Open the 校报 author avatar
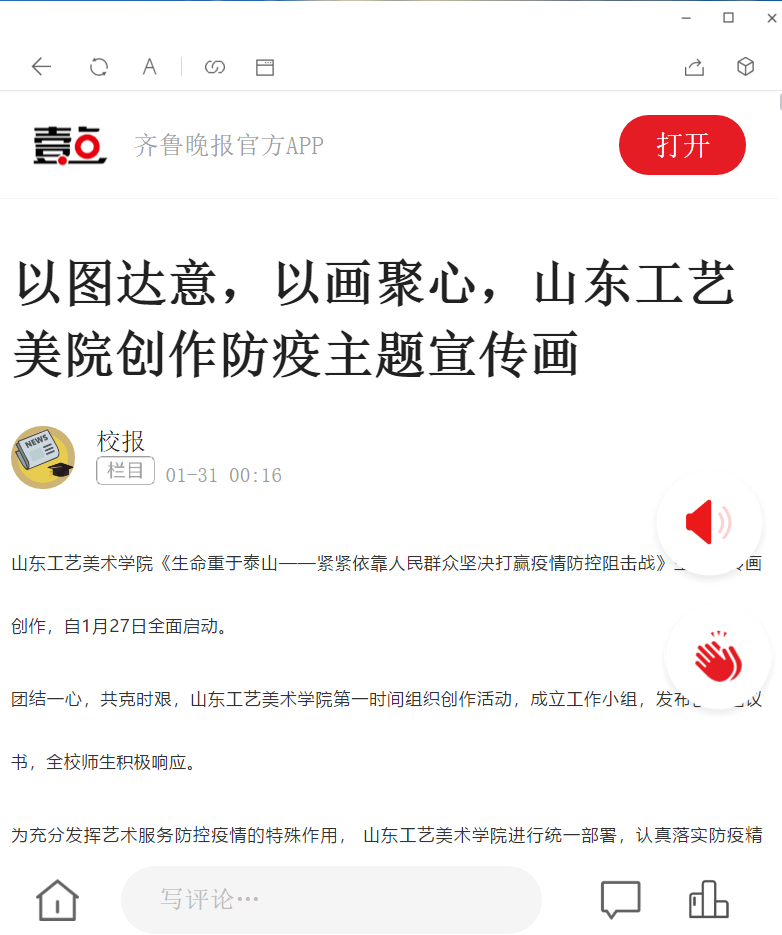Image resolution: width=782 pixels, height=935 pixels. 43,458
